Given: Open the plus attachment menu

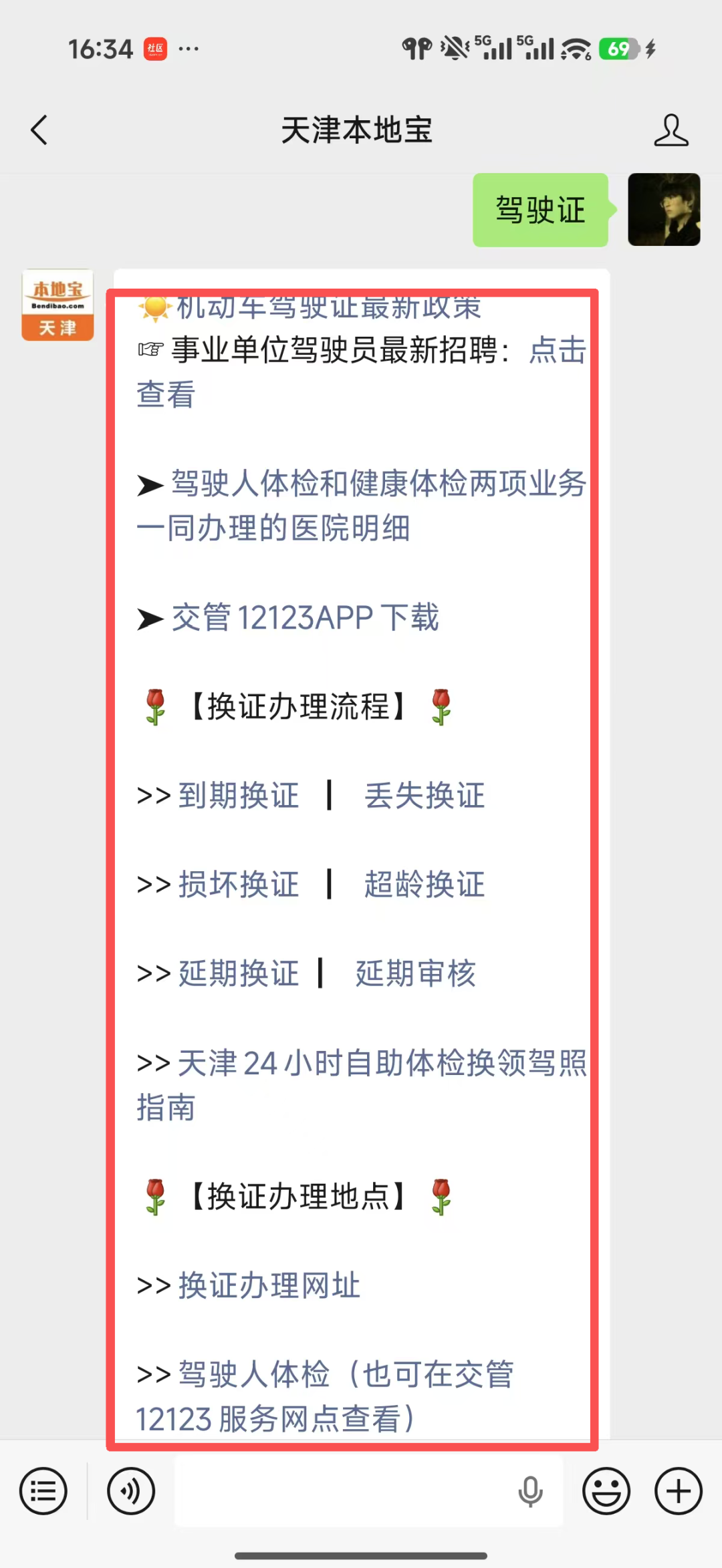Looking at the screenshot, I should [679, 1491].
